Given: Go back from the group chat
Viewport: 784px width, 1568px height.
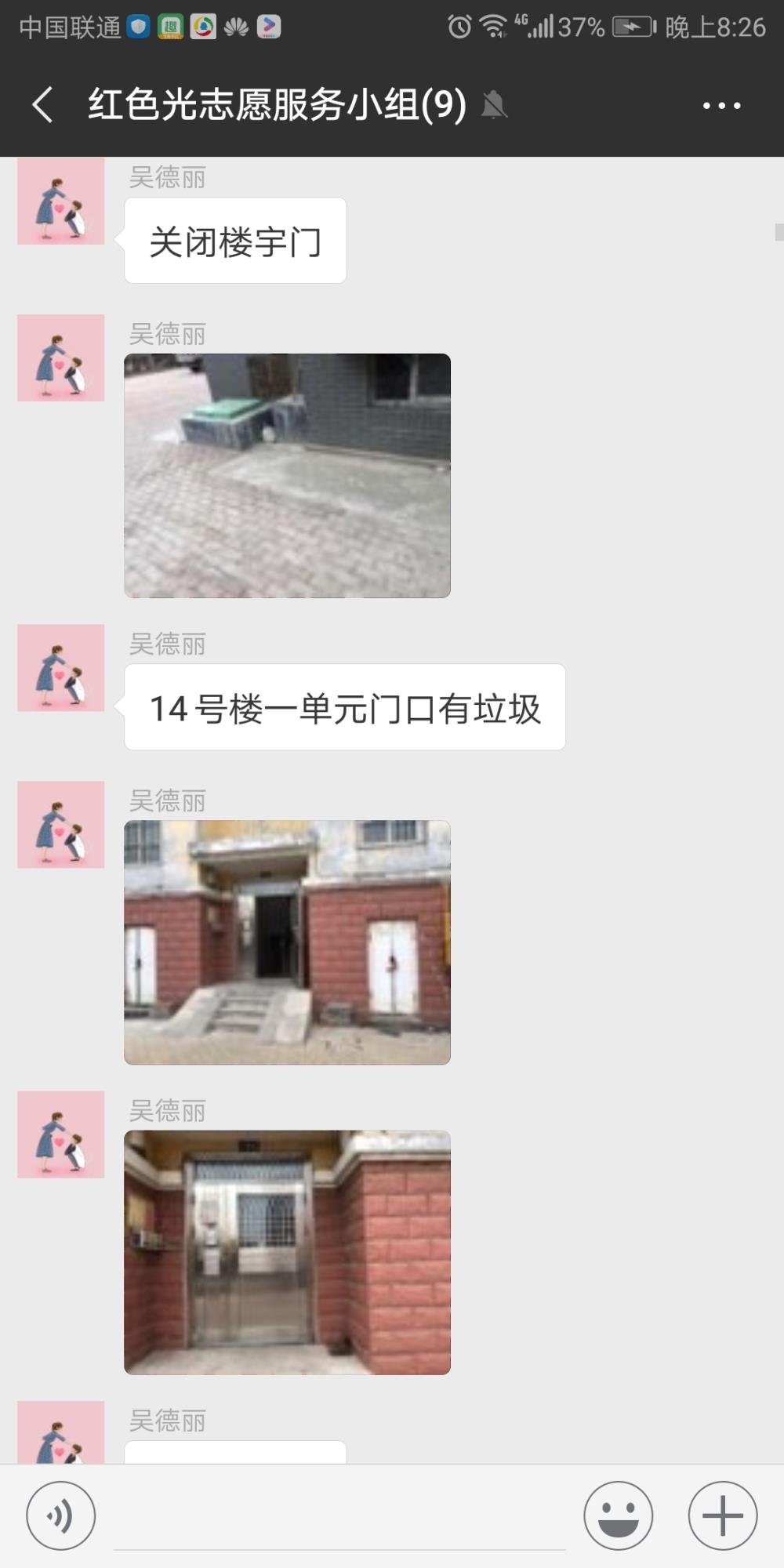Looking at the screenshot, I should [43, 105].
